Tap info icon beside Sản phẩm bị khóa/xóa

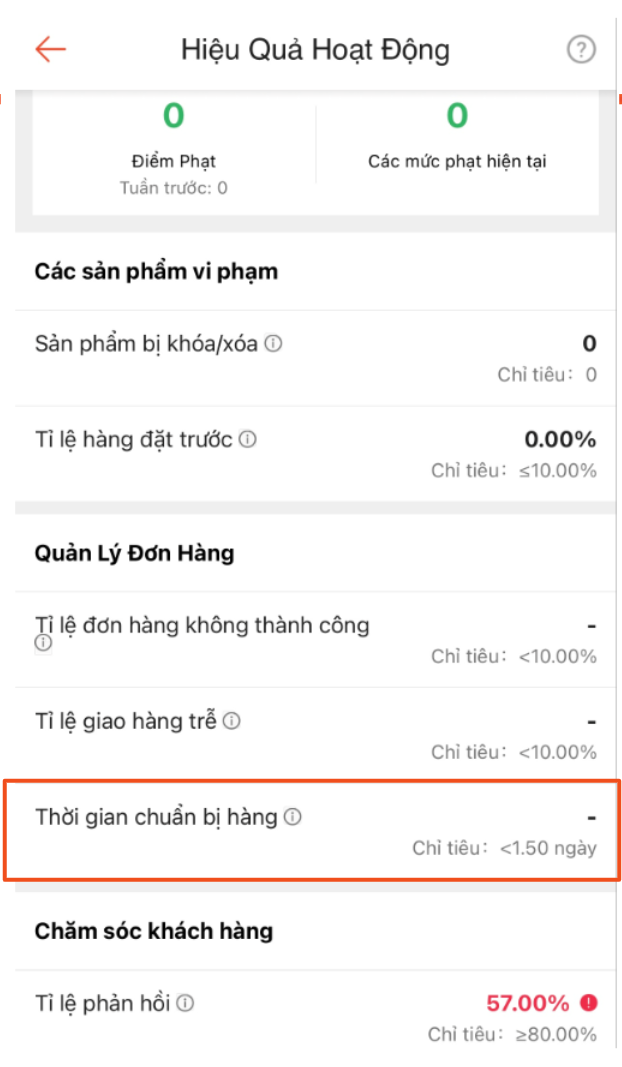pos(273,344)
